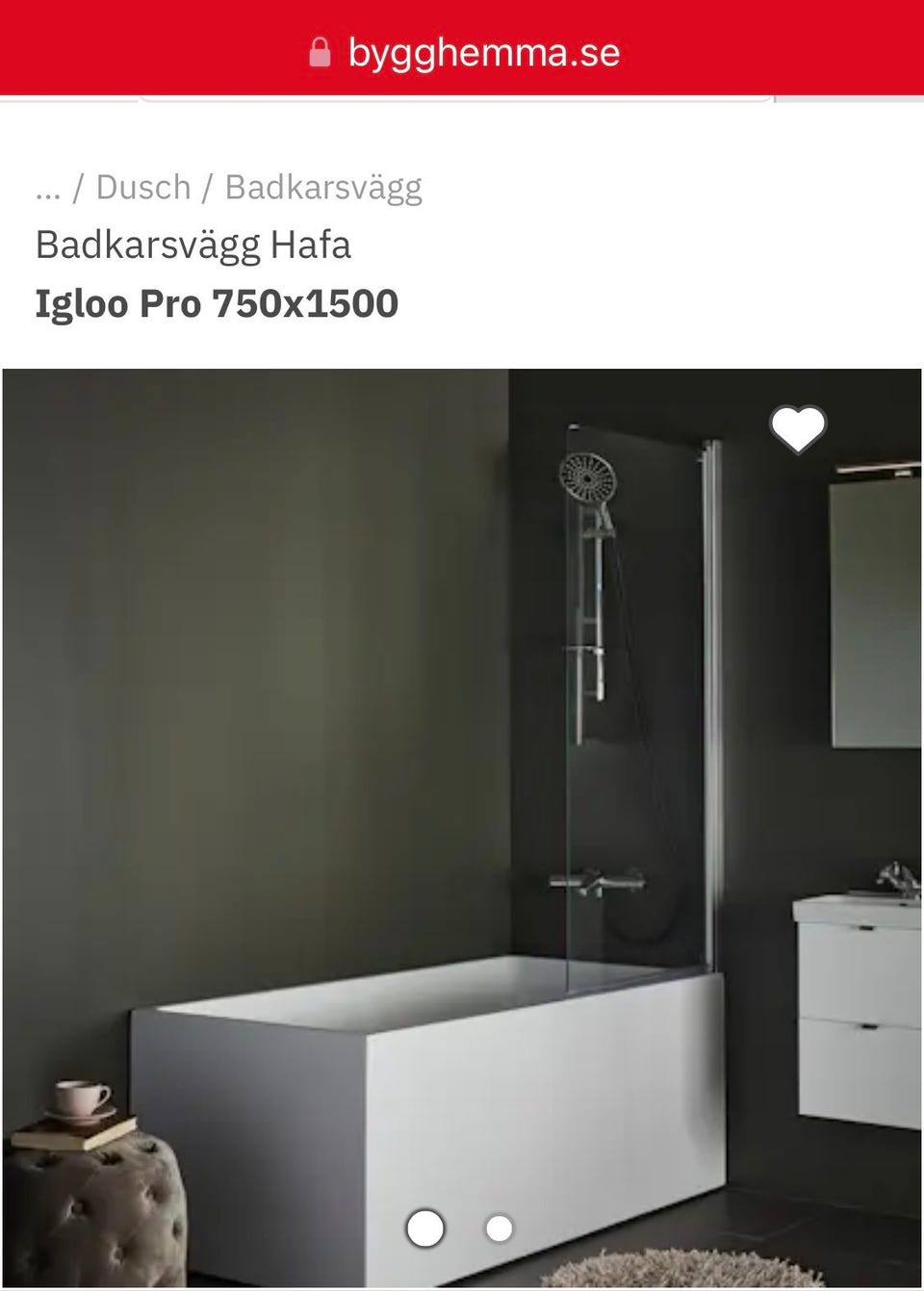Advance the photo slideshow using the dot control
The height and width of the screenshot is (1291, 924).
point(499,1227)
